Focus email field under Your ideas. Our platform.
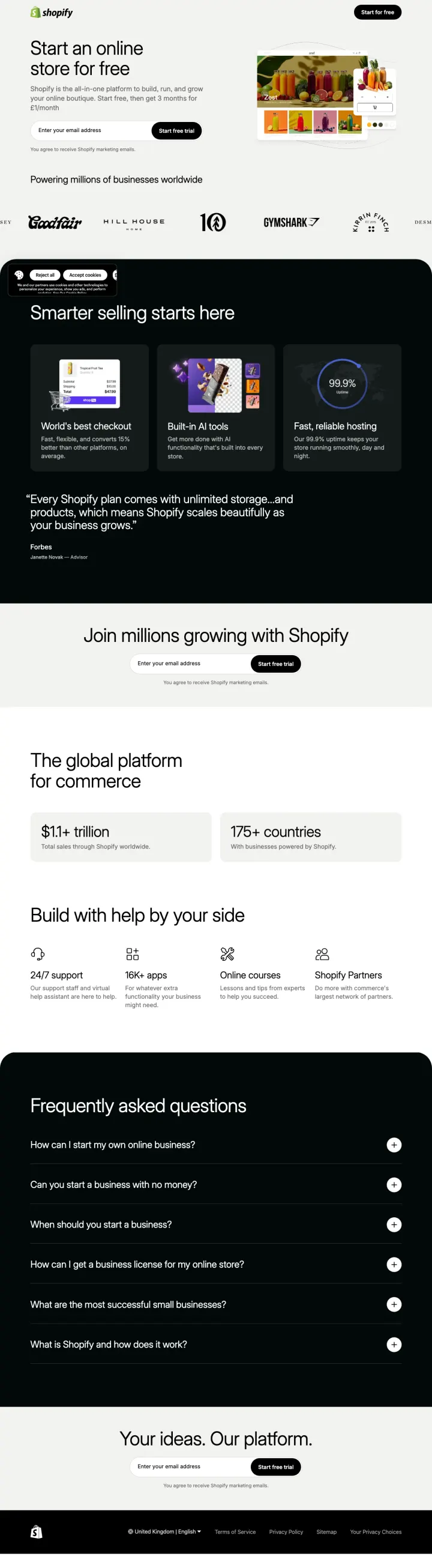Viewport: 432px width, 1568px height. click(190, 1467)
